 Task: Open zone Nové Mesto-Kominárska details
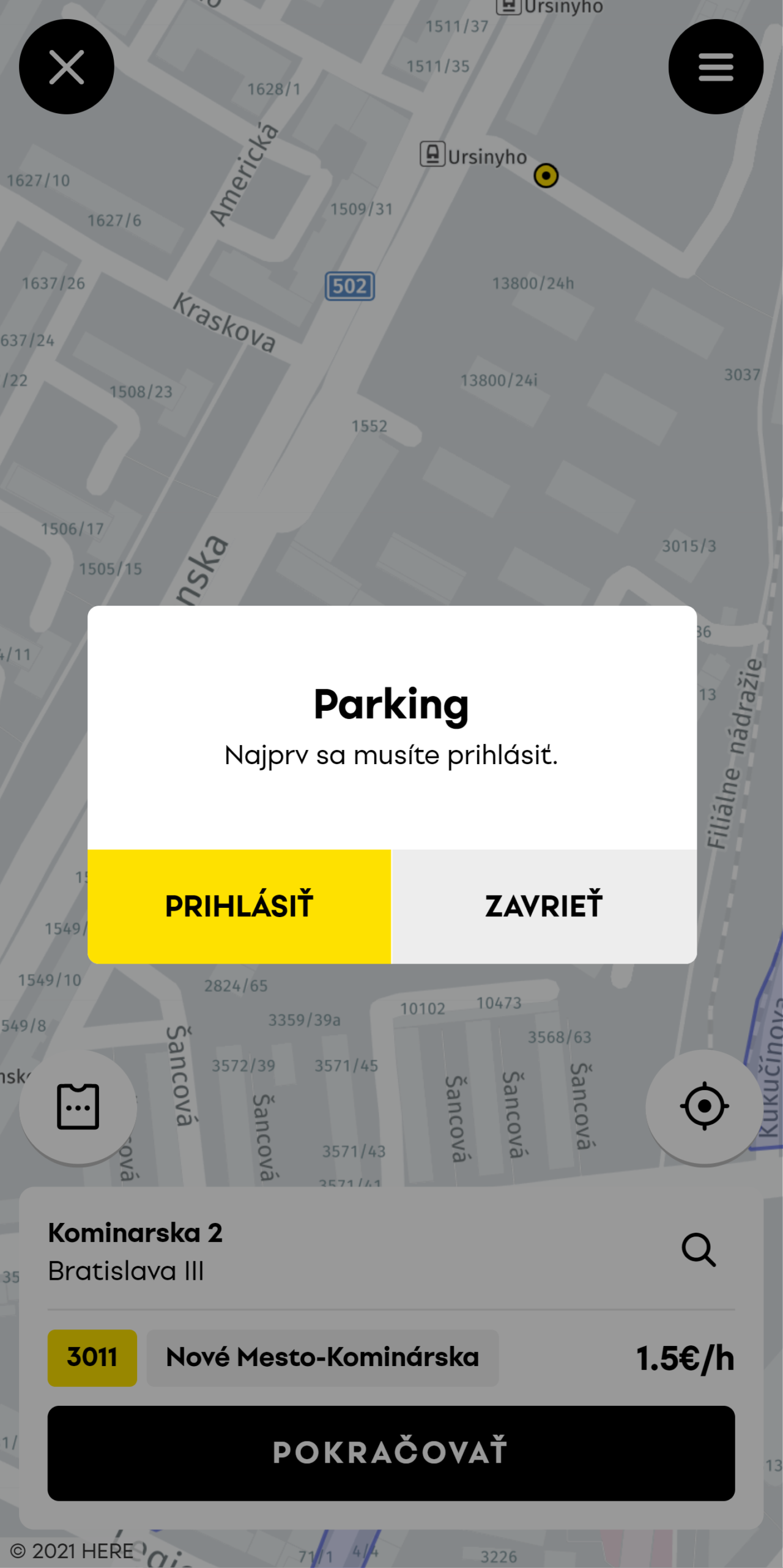324,1358
